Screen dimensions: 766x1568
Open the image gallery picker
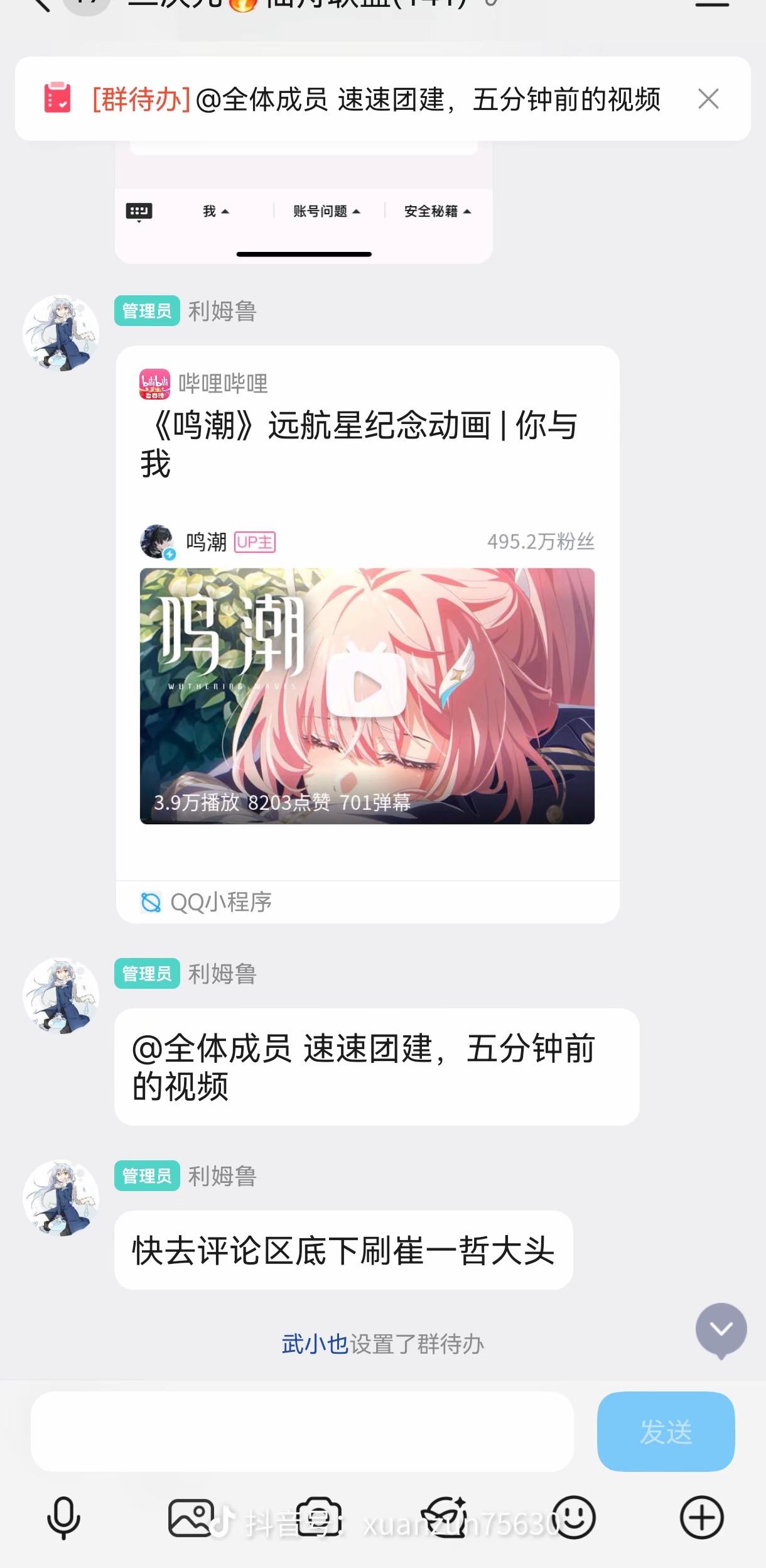click(x=191, y=1518)
